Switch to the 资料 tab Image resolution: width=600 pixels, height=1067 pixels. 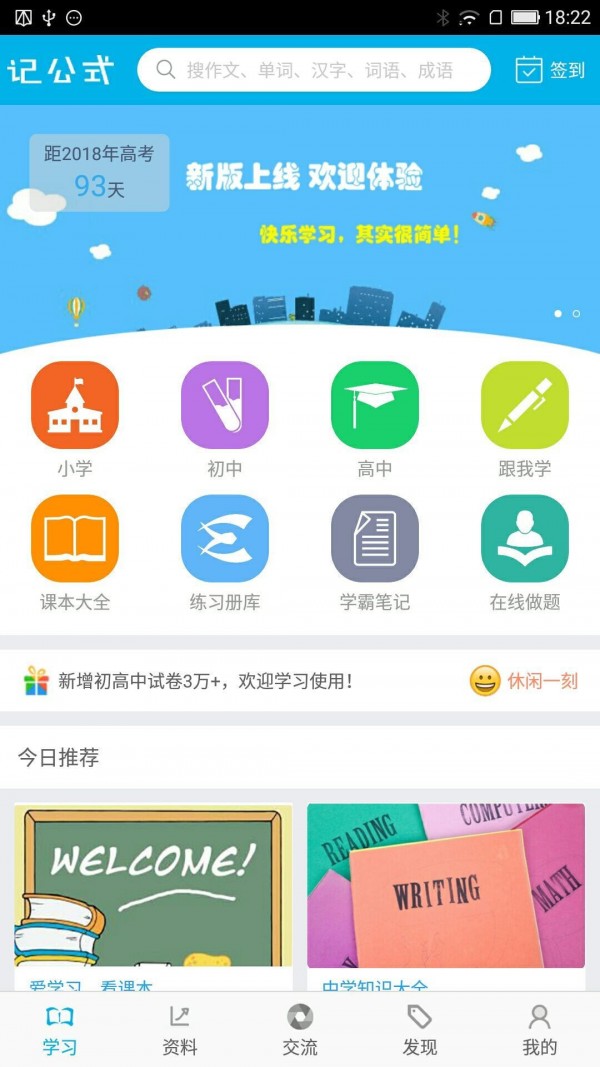[x=180, y=1031]
